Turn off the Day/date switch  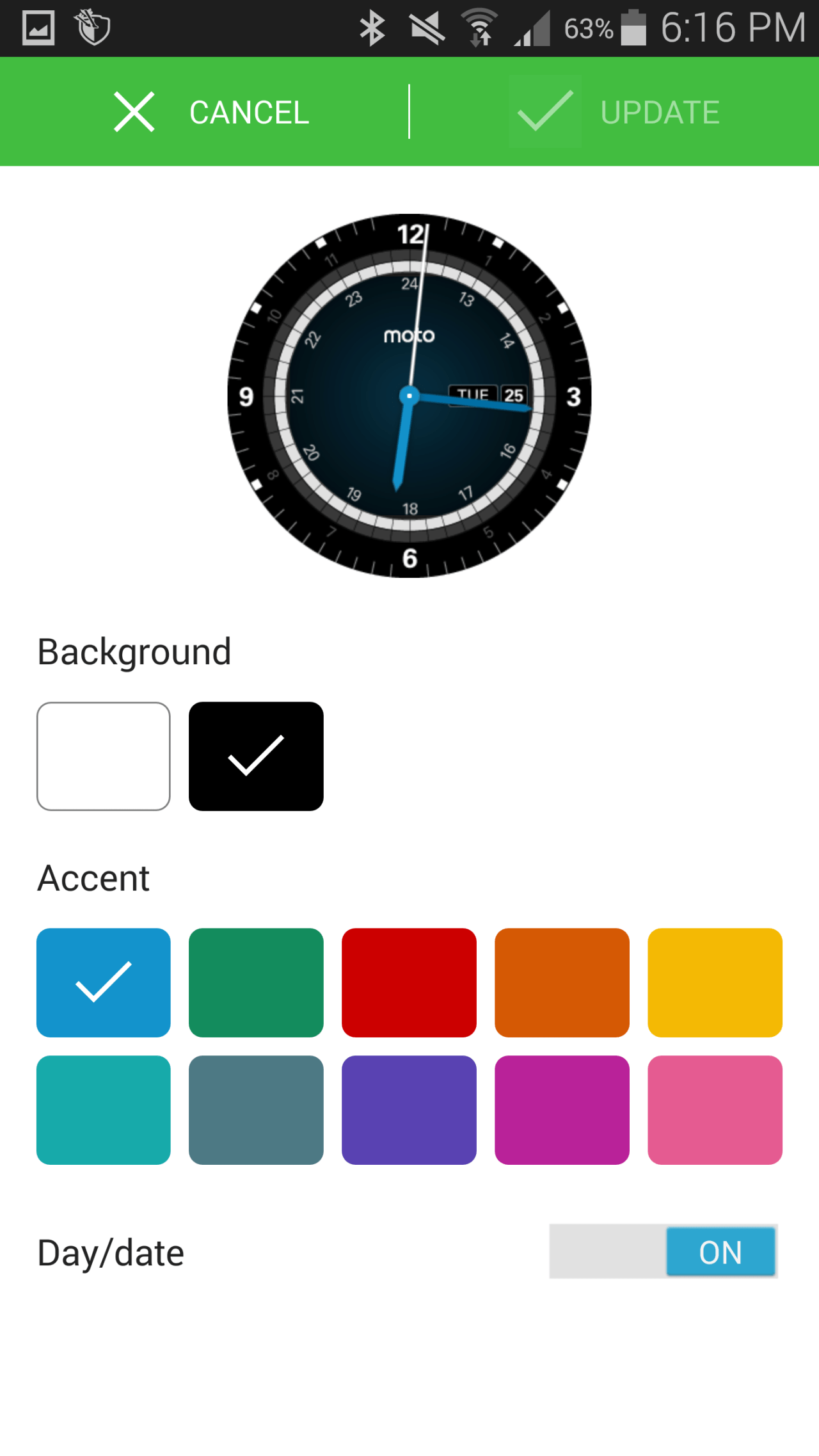coord(664,1251)
